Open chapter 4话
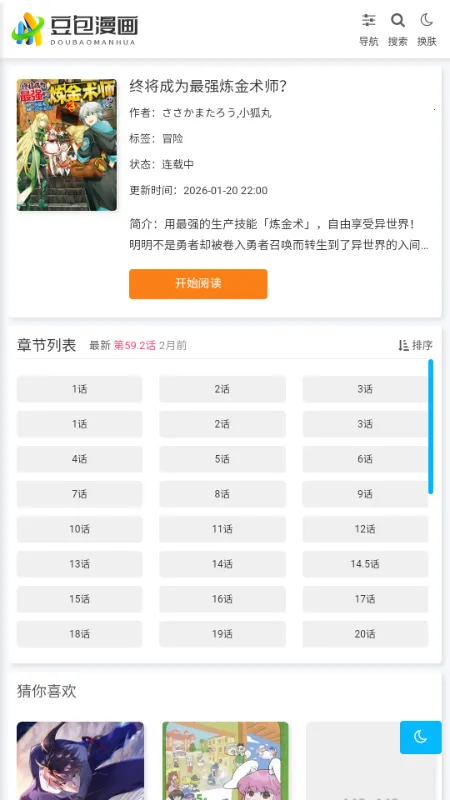450x800 pixels. (x=80, y=459)
